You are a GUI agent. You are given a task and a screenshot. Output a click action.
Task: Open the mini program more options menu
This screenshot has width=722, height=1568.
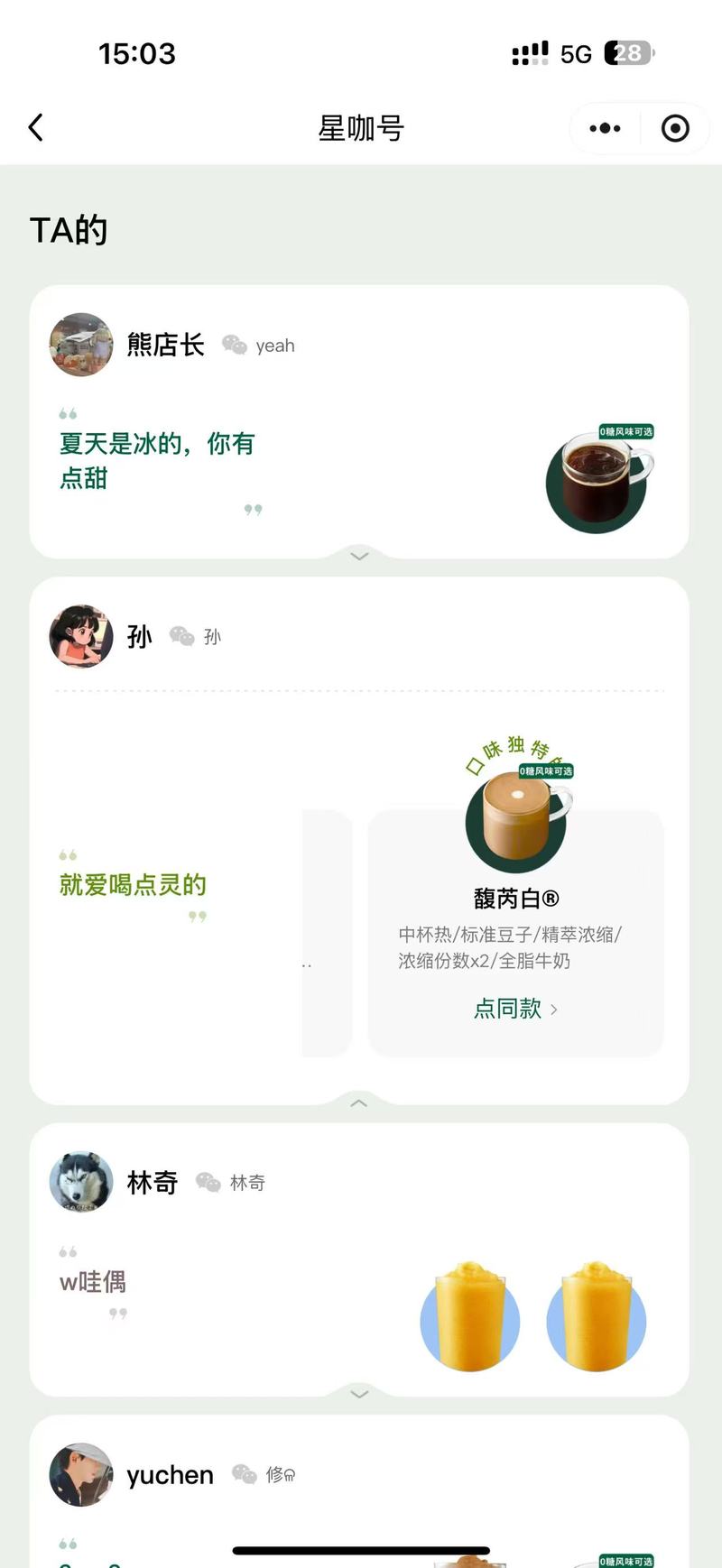pos(605,128)
